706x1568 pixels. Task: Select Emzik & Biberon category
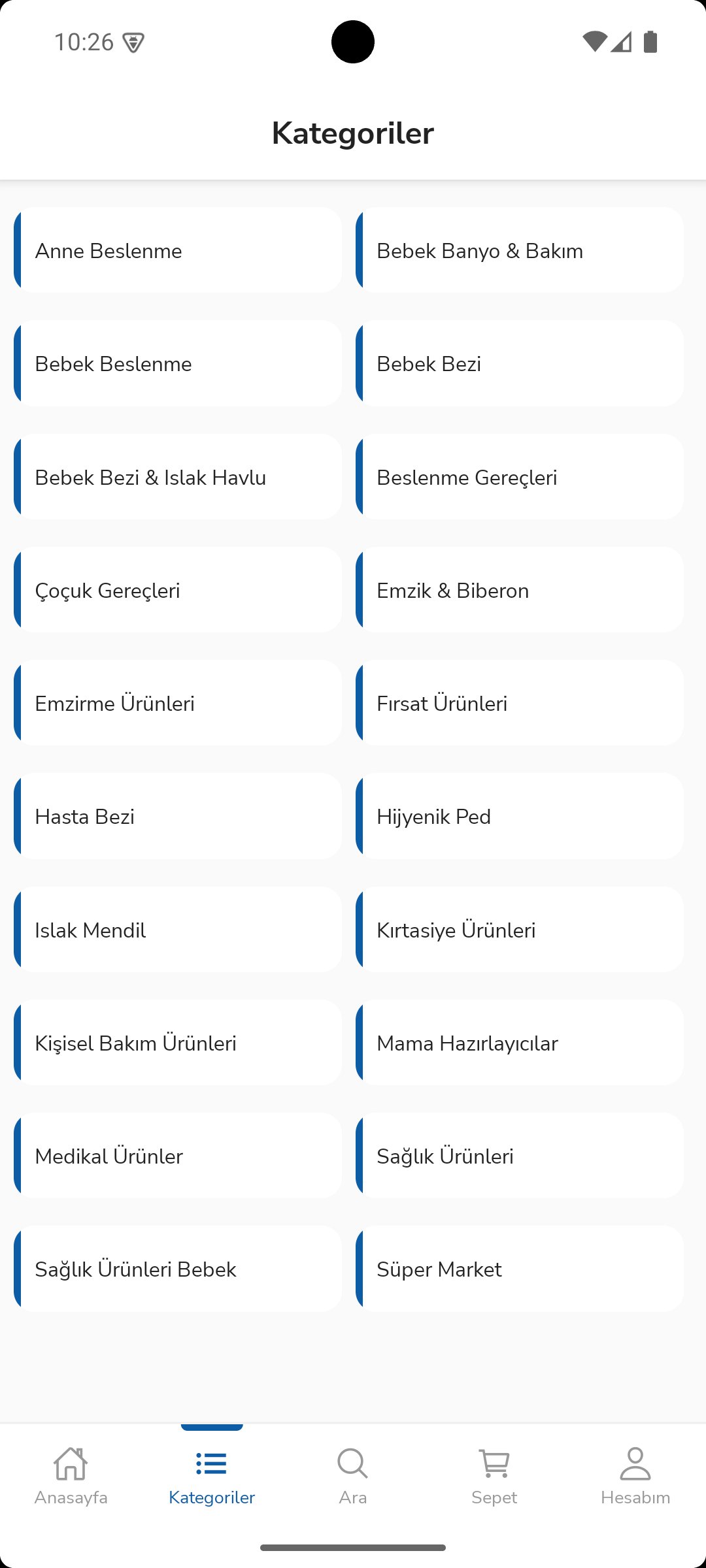point(520,590)
